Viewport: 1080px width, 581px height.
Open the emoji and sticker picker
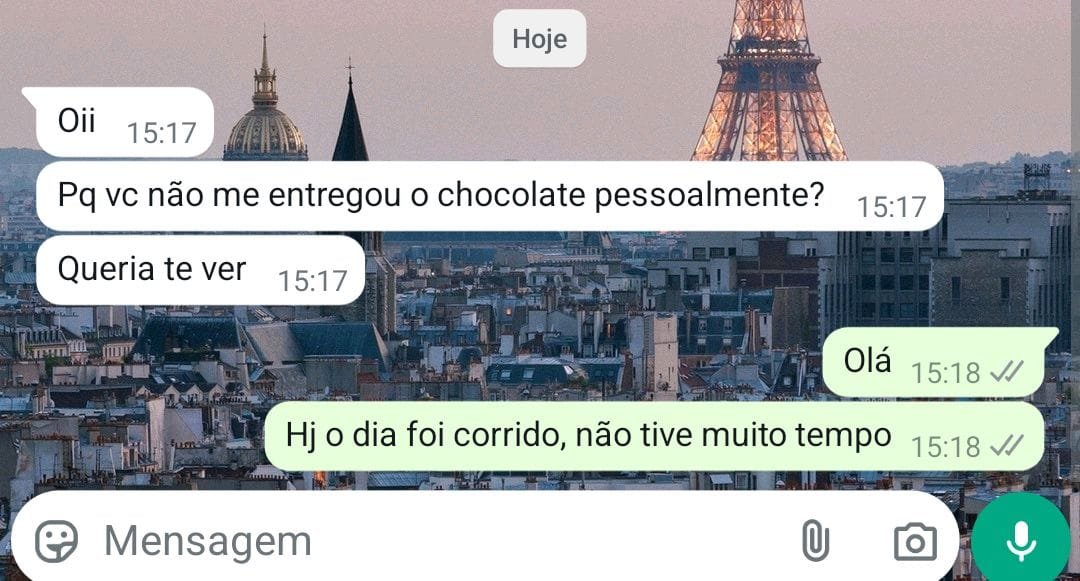[x=56, y=543]
